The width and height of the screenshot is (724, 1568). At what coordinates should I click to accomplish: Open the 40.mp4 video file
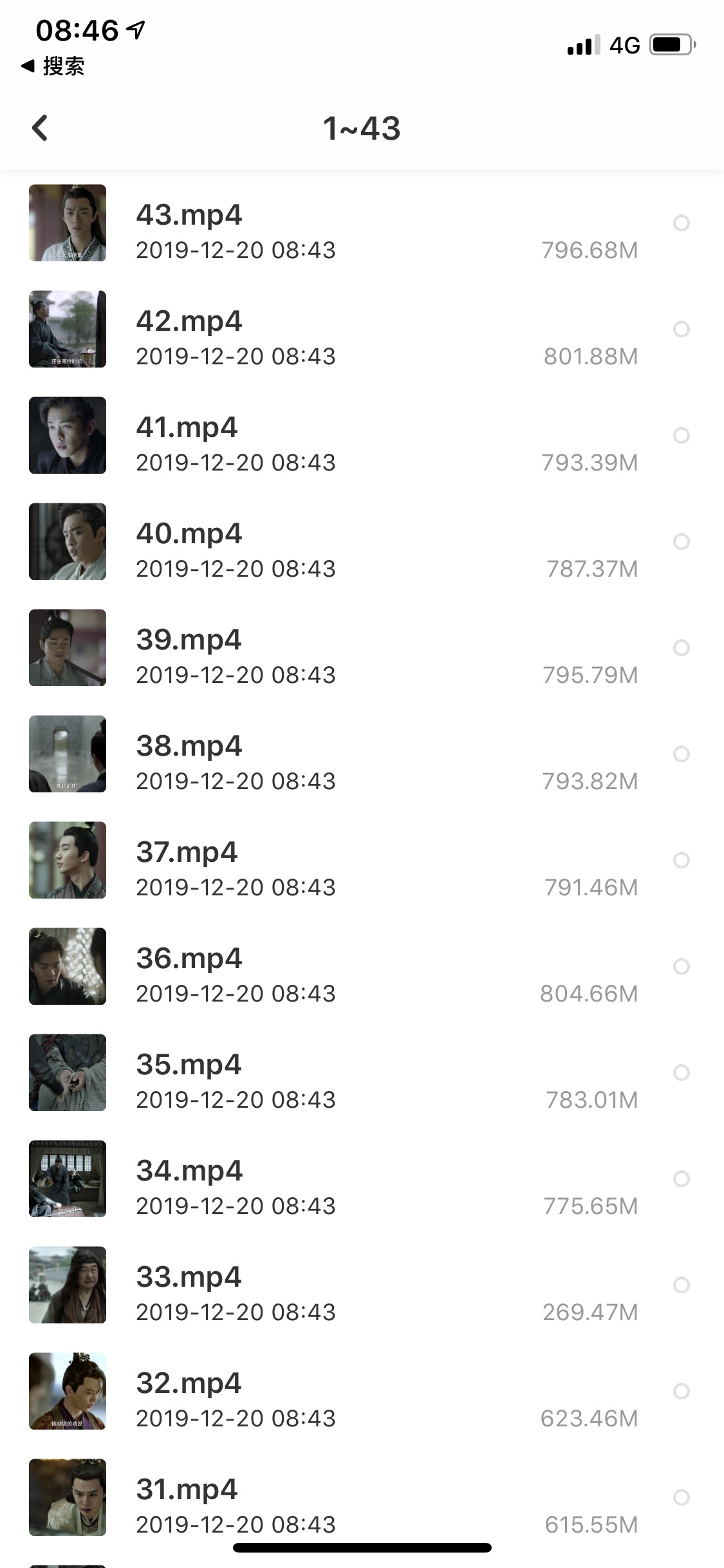(x=362, y=542)
